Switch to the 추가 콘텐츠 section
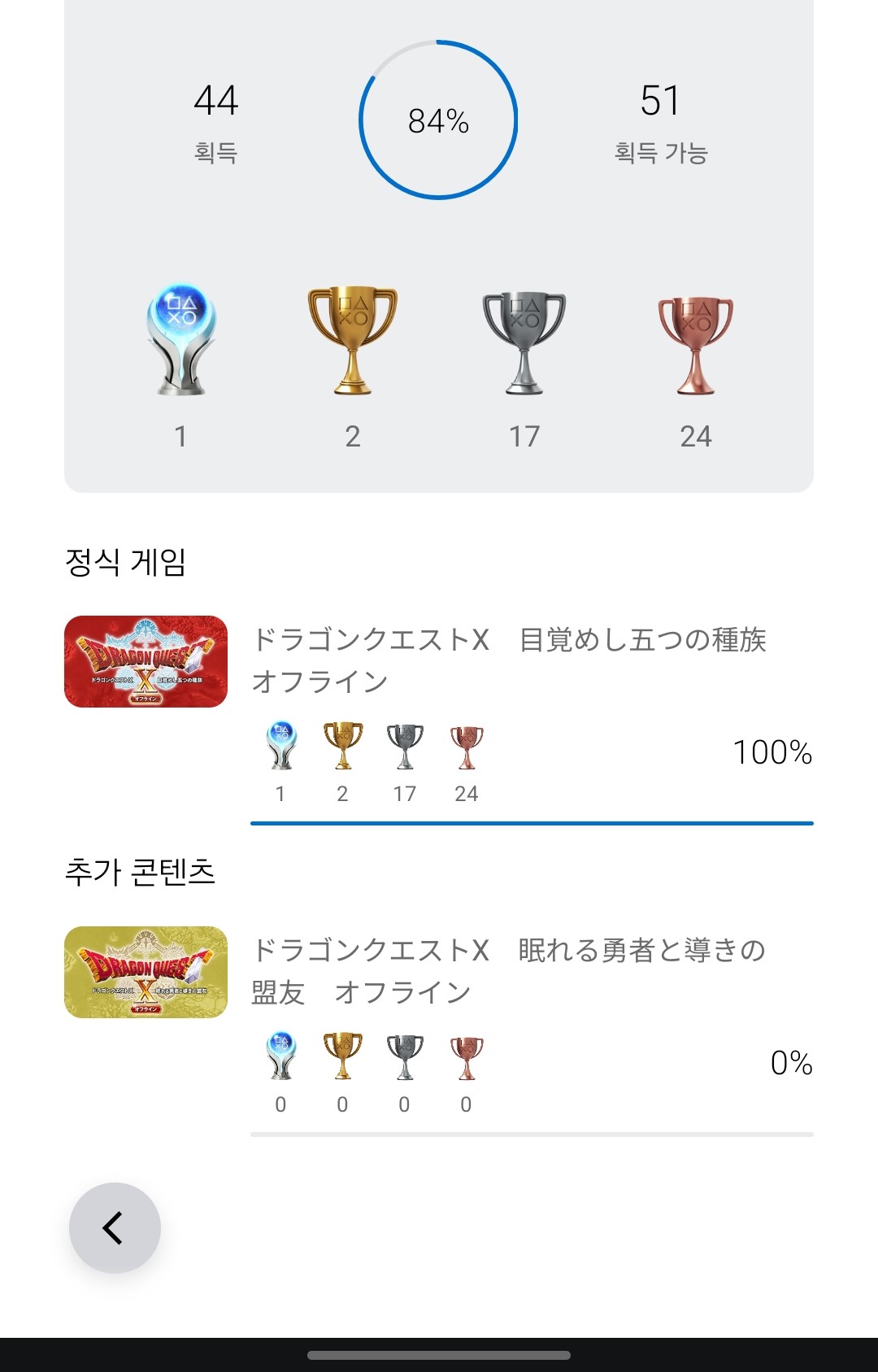This screenshot has width=878, height=1372. click(138, 873)
